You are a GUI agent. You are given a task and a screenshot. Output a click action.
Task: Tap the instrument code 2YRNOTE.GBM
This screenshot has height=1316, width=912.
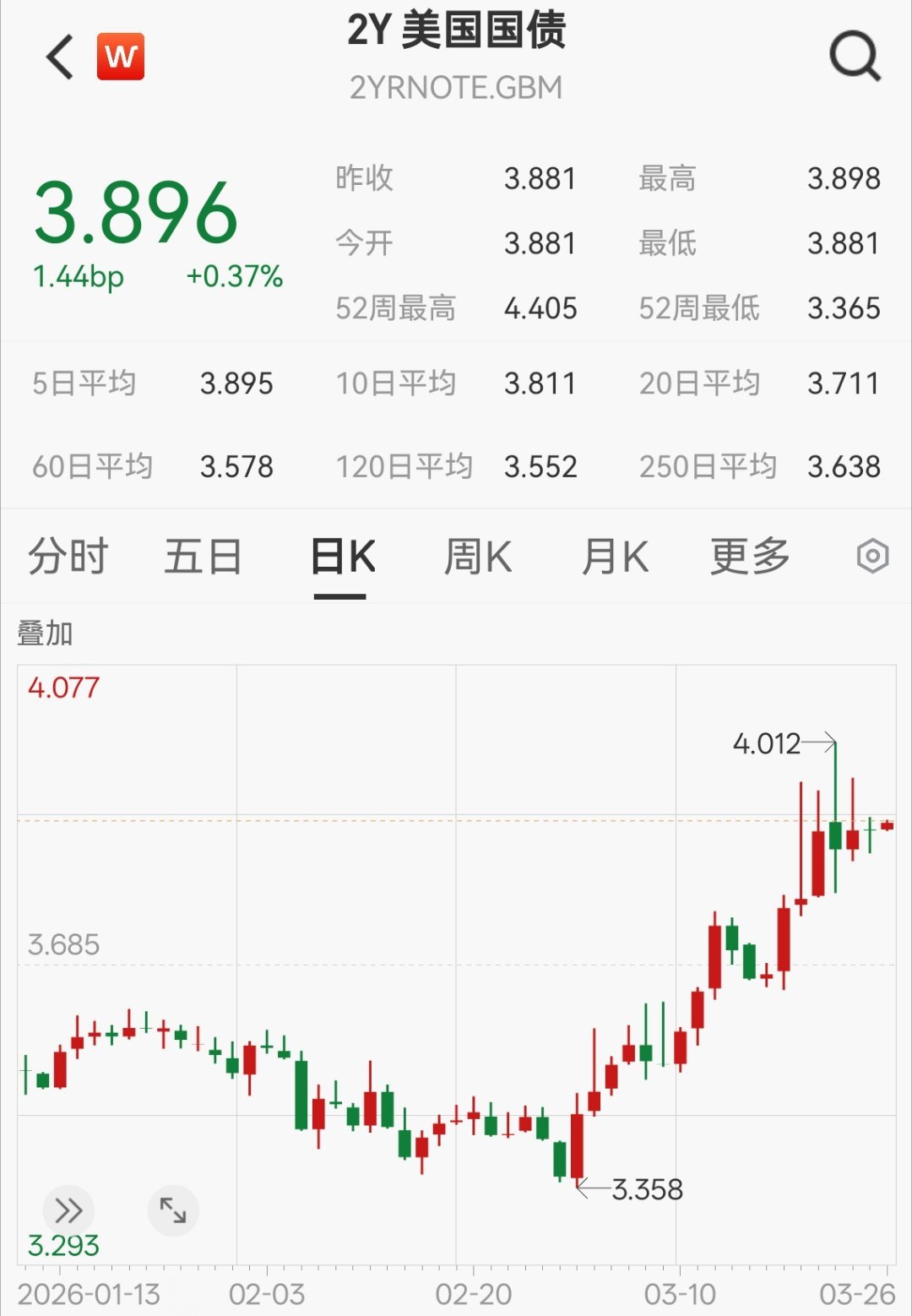(456, 87)
